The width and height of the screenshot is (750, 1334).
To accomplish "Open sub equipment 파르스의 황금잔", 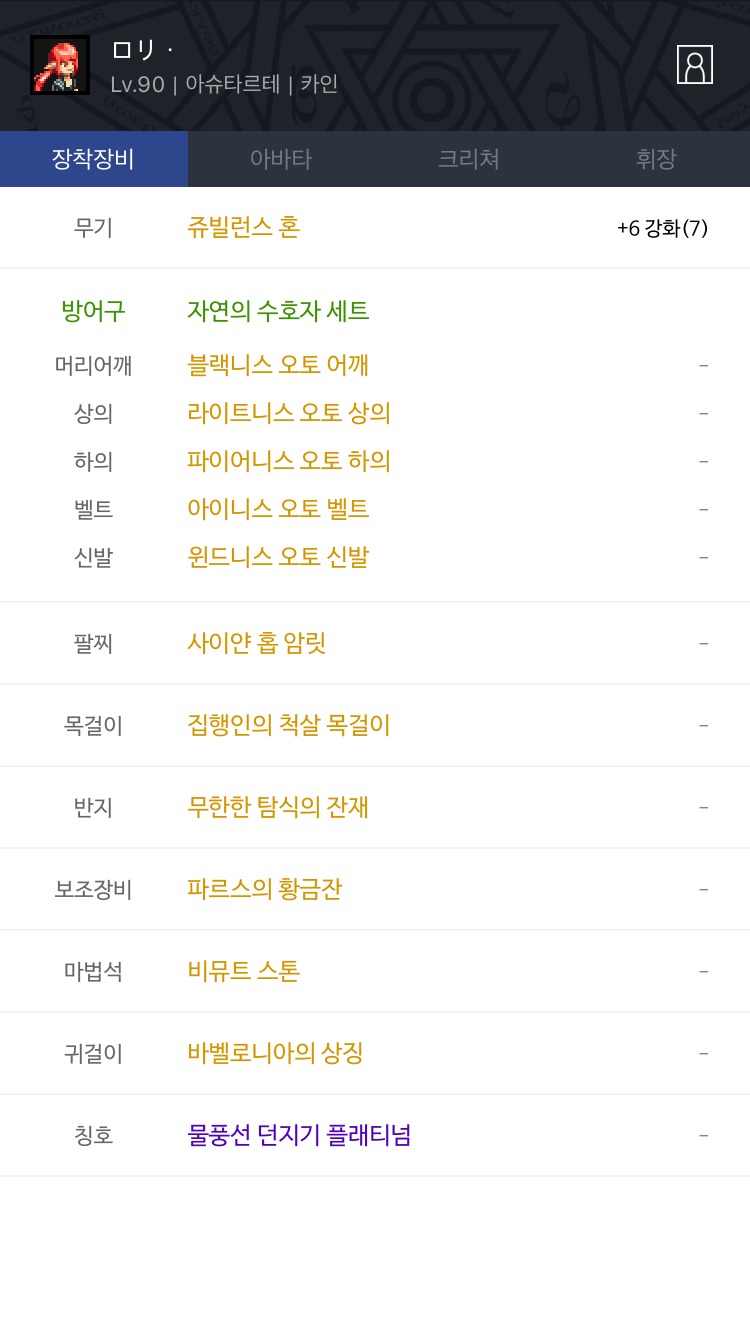I will coord(264,889).
